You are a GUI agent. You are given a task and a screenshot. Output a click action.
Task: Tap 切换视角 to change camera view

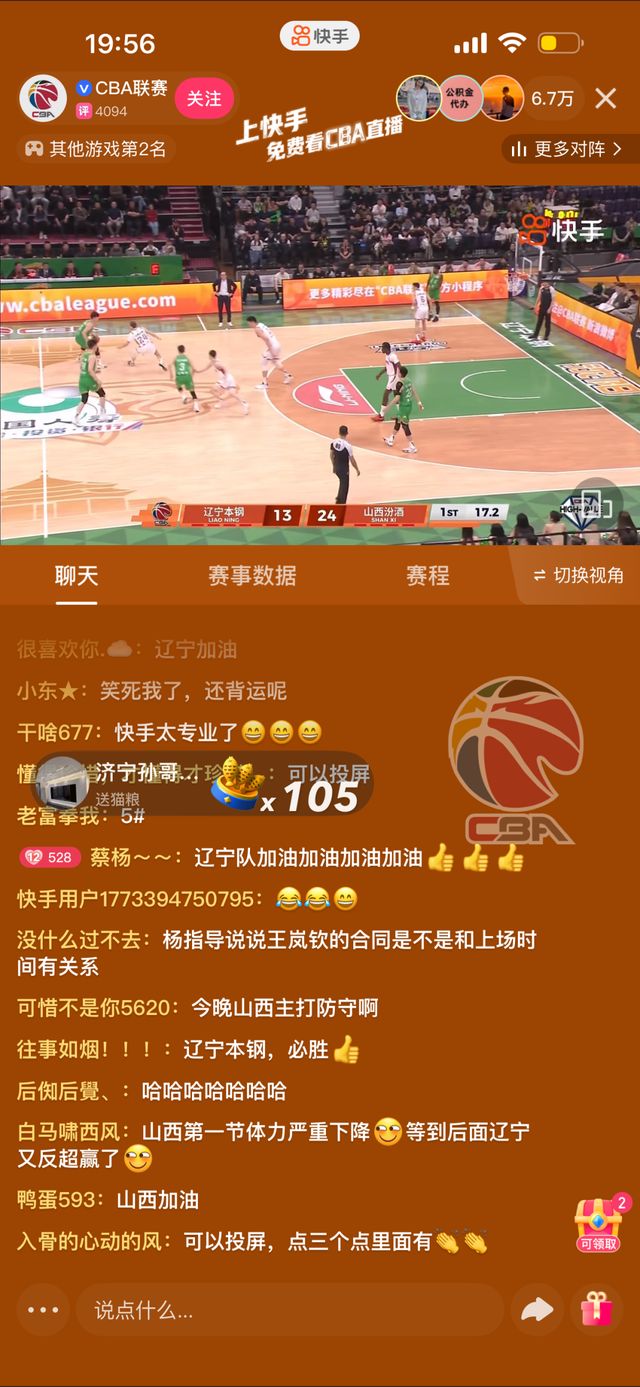pyautogui.click(x=578, y=575)
